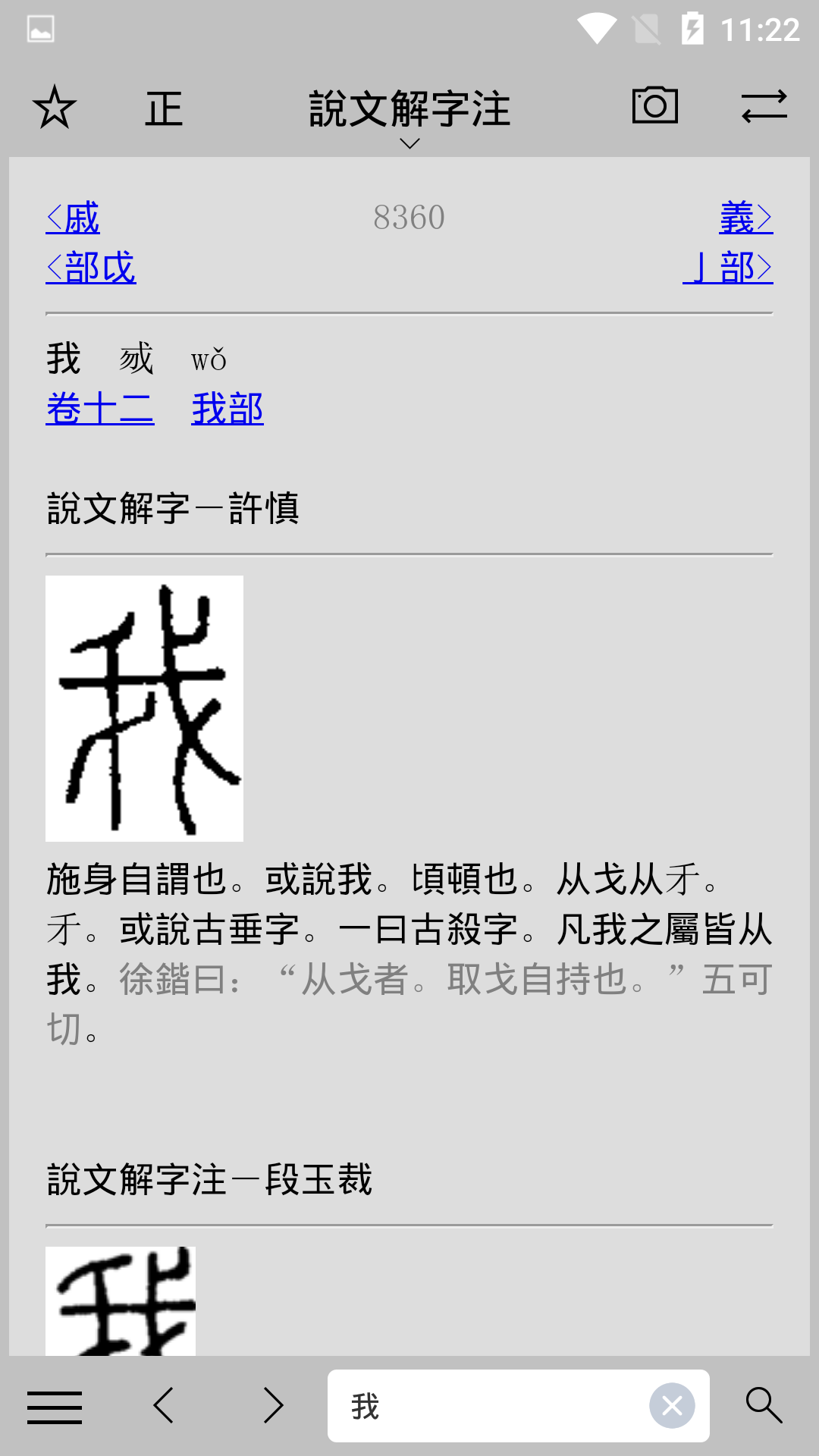Open the 我部 radical link
This screenshot has height=1456, width=819.
227,409
